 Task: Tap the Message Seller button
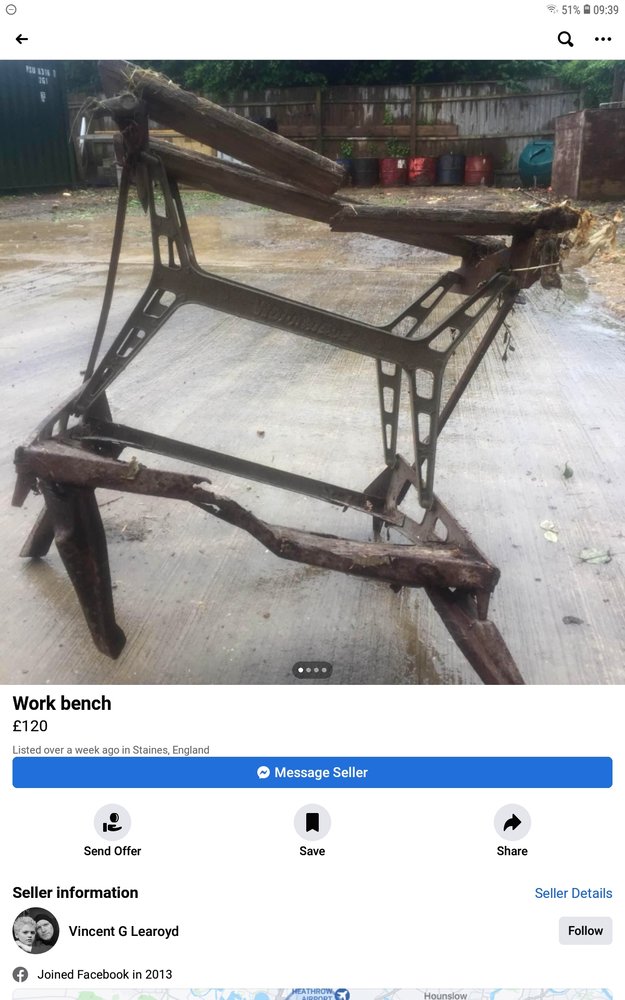tap(312, 772)
